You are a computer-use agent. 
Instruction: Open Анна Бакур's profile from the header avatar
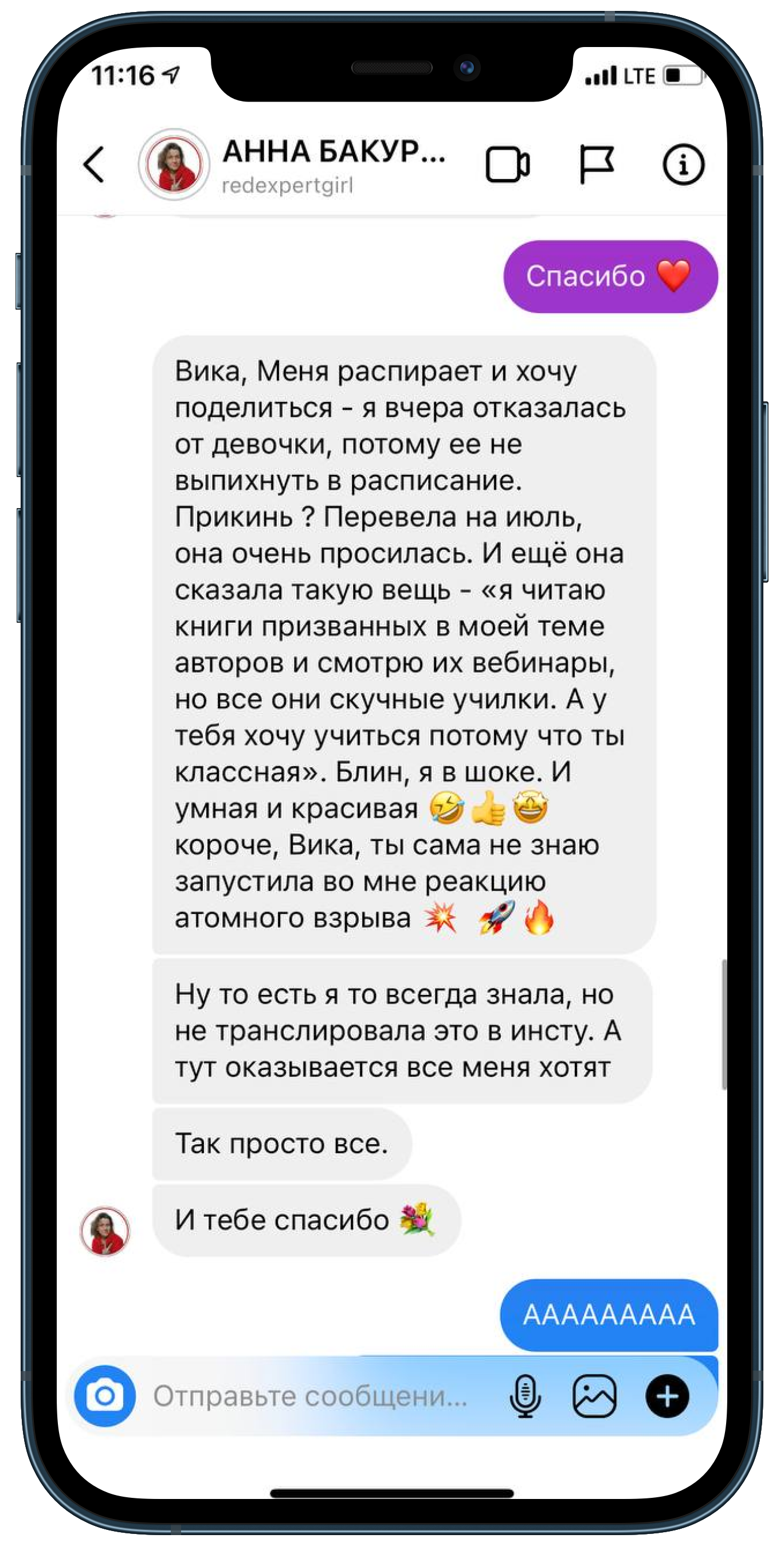(x=174, y=164)
